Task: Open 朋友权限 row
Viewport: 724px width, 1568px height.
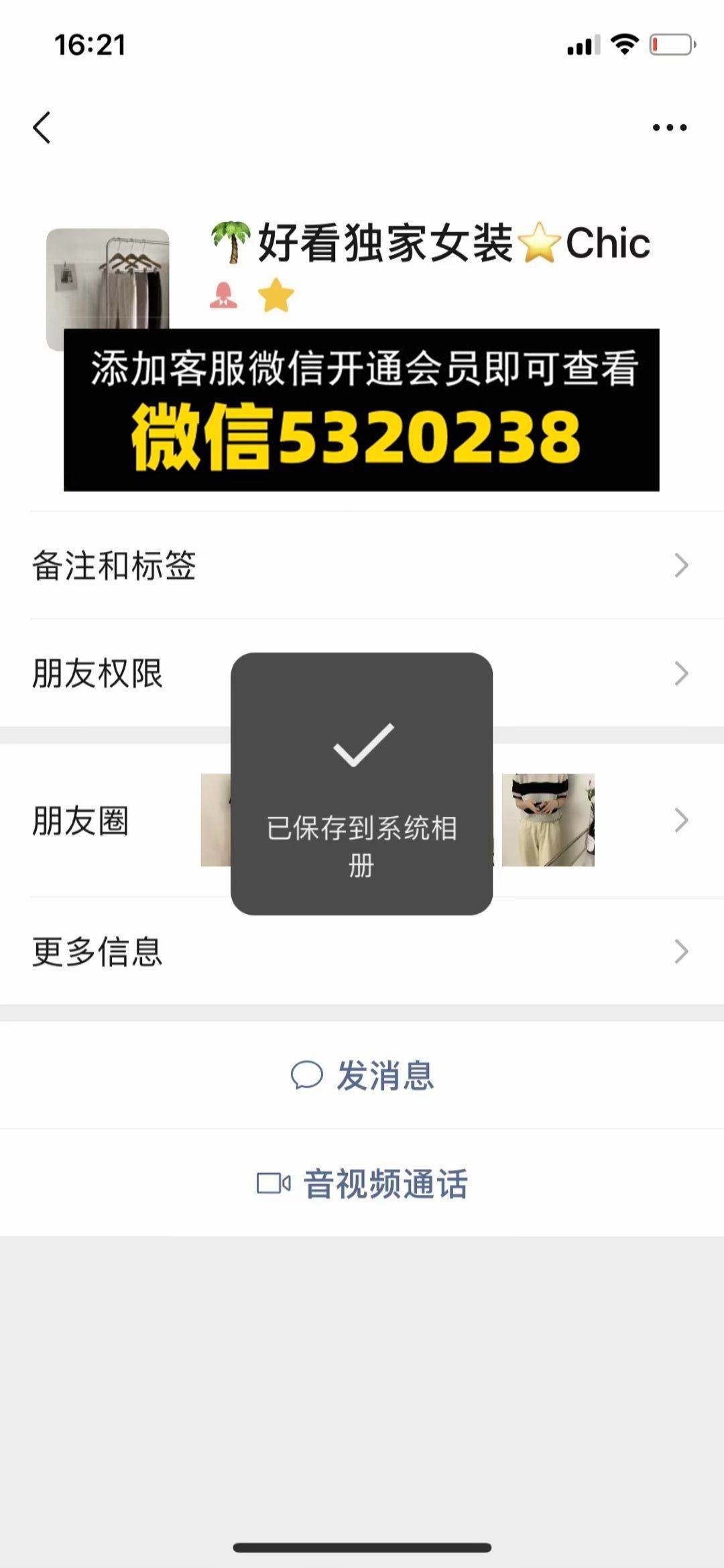Action: pyautogui.click(x=362, y=673)
